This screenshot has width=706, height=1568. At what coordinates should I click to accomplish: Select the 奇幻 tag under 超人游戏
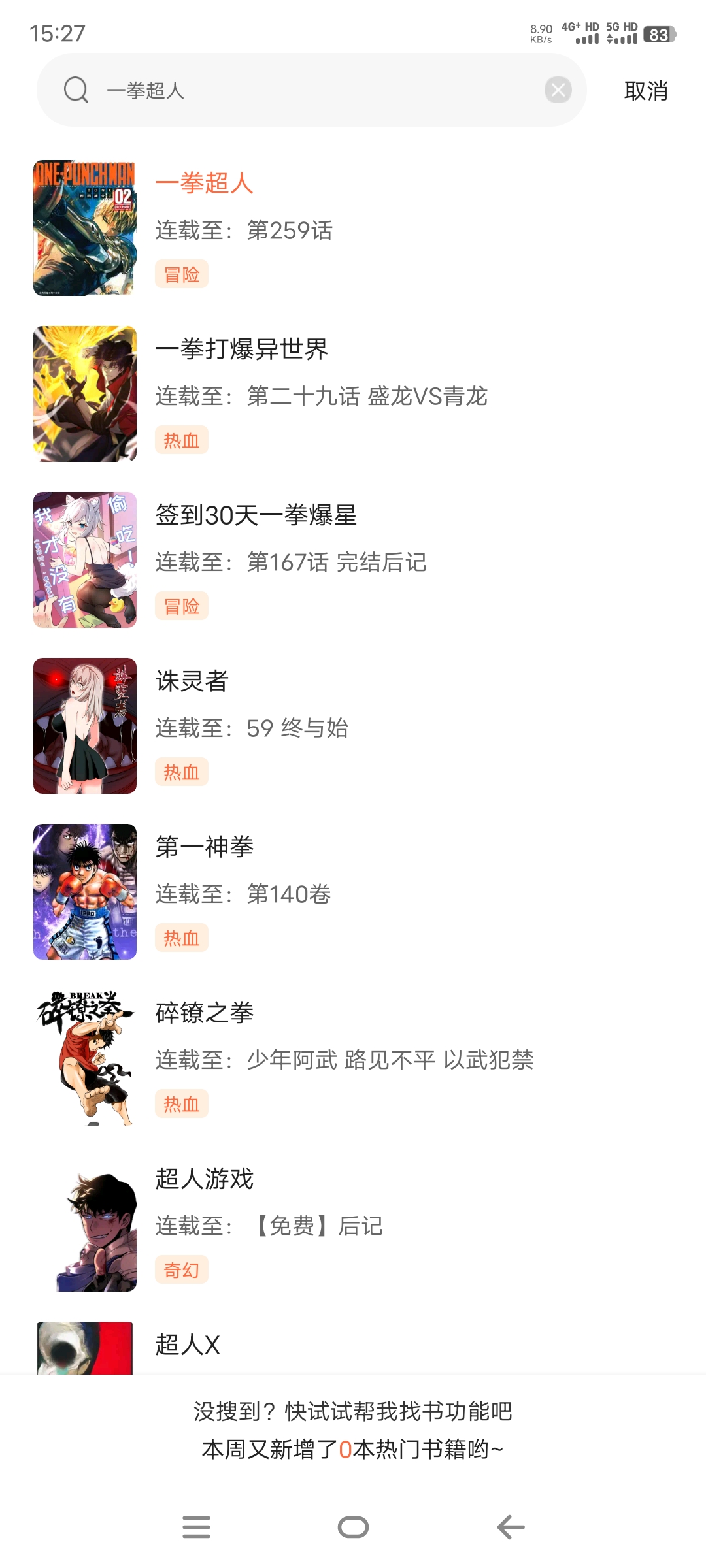click(182, 1270)
